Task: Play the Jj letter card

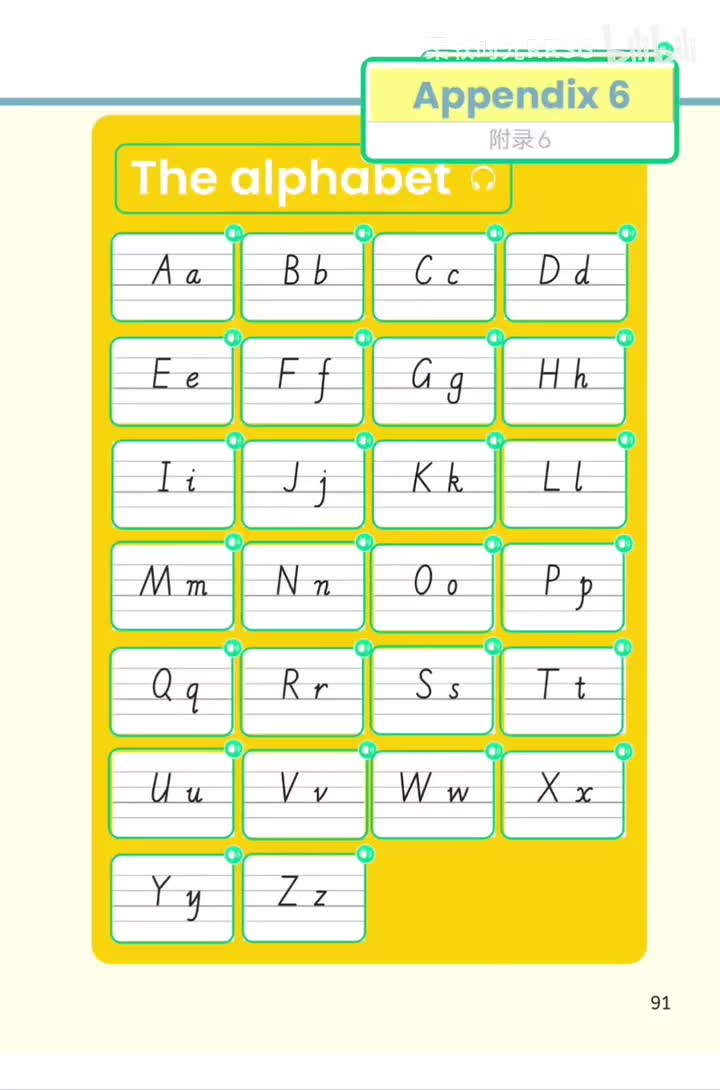Action: point(303,484)
